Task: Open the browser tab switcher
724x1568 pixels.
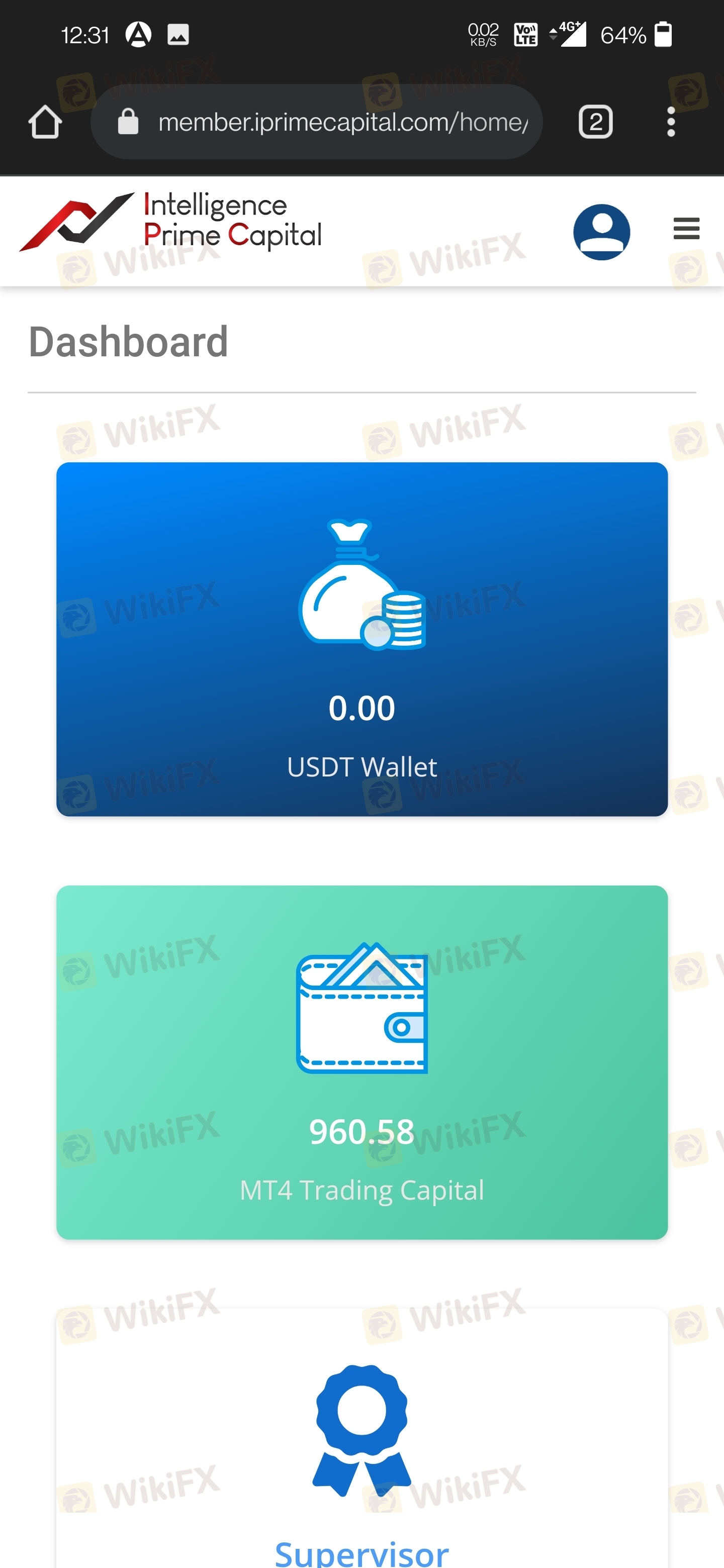Action: [595, 122]
